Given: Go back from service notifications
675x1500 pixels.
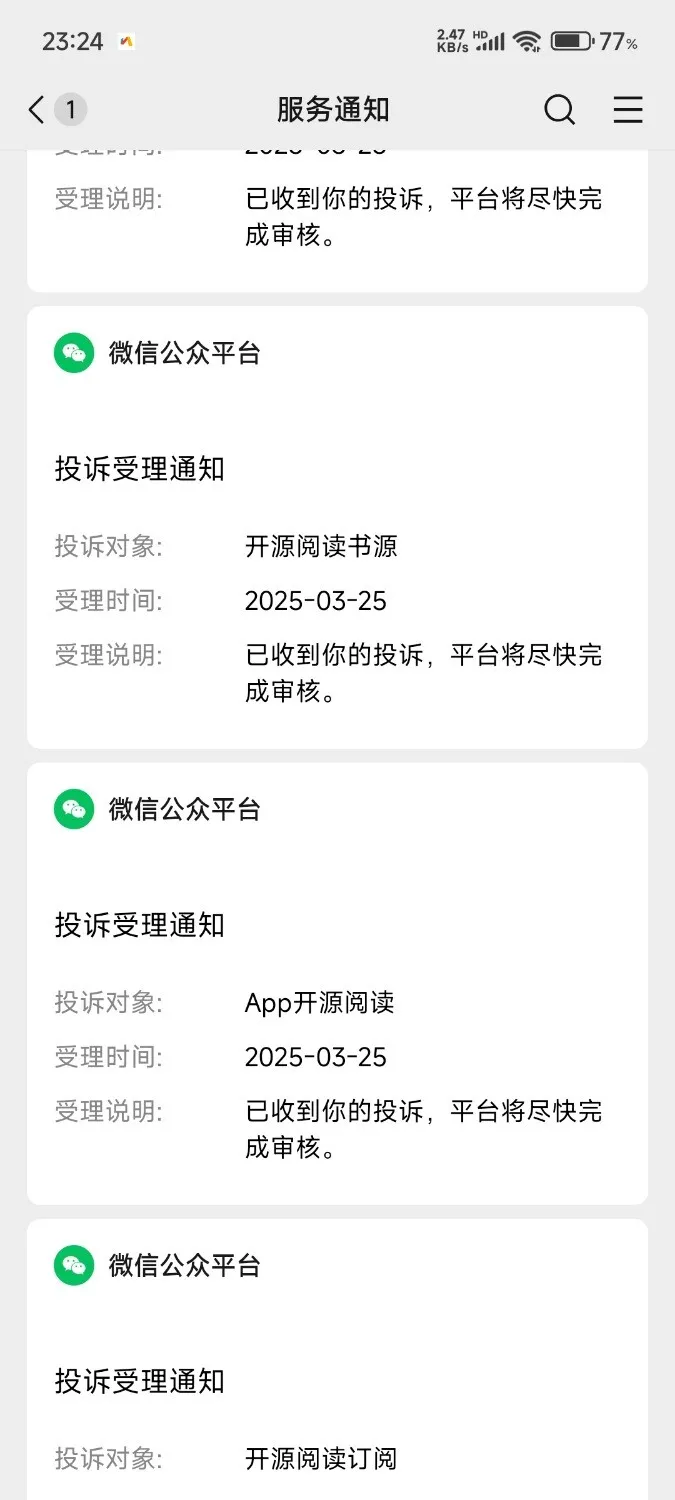Looking at the screenshot, I should tap(38, 110).
